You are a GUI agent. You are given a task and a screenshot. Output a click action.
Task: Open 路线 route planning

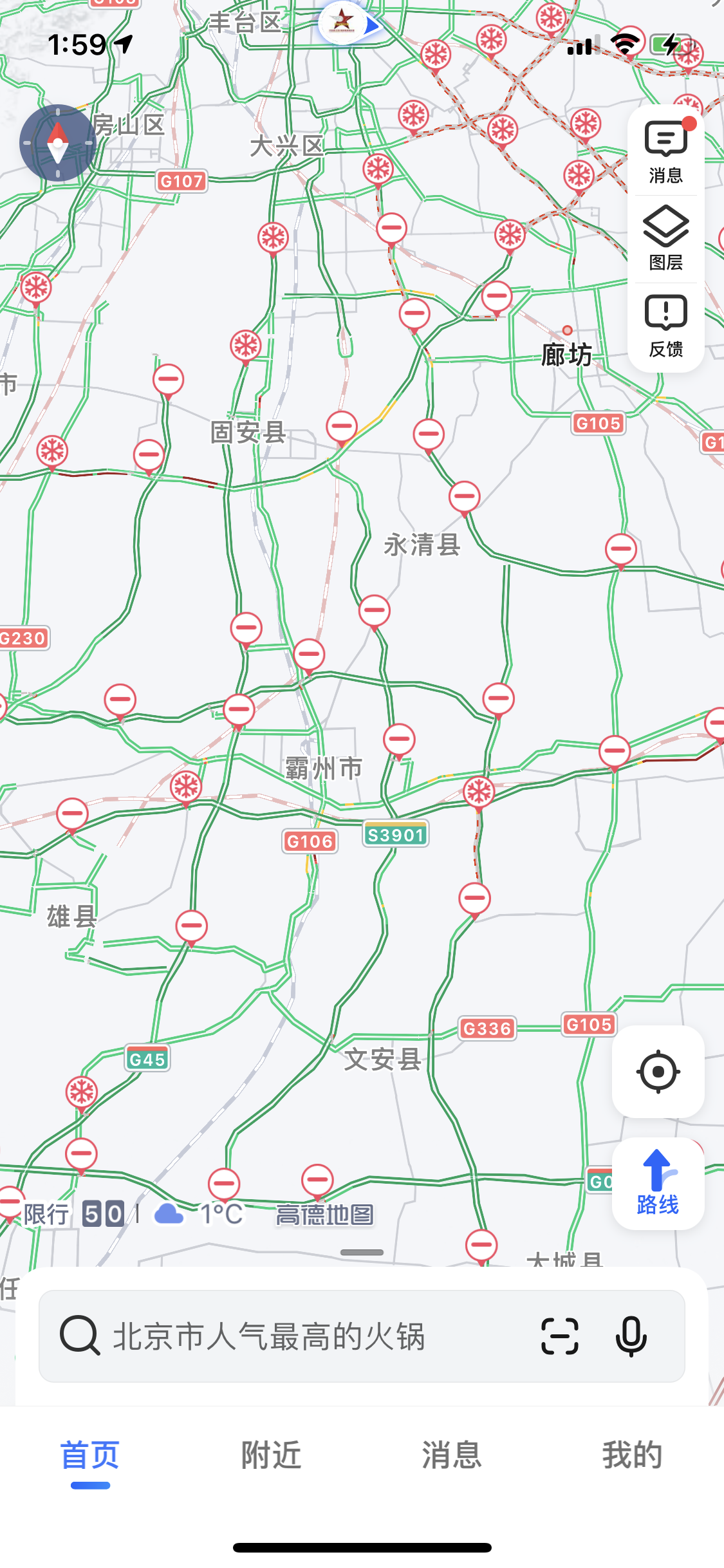(658, 1183)
